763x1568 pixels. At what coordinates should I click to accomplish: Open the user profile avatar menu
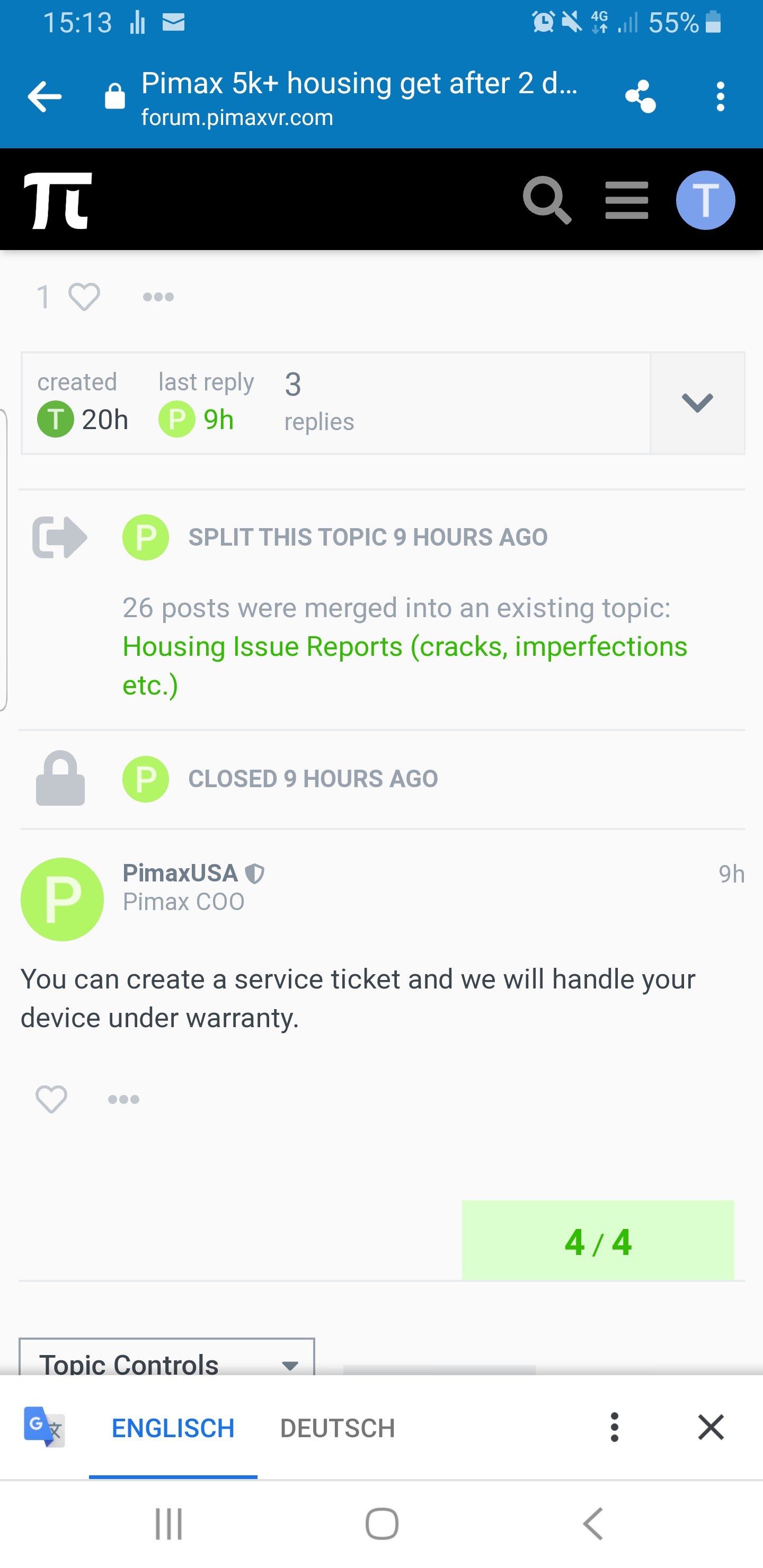click(705, 200)
